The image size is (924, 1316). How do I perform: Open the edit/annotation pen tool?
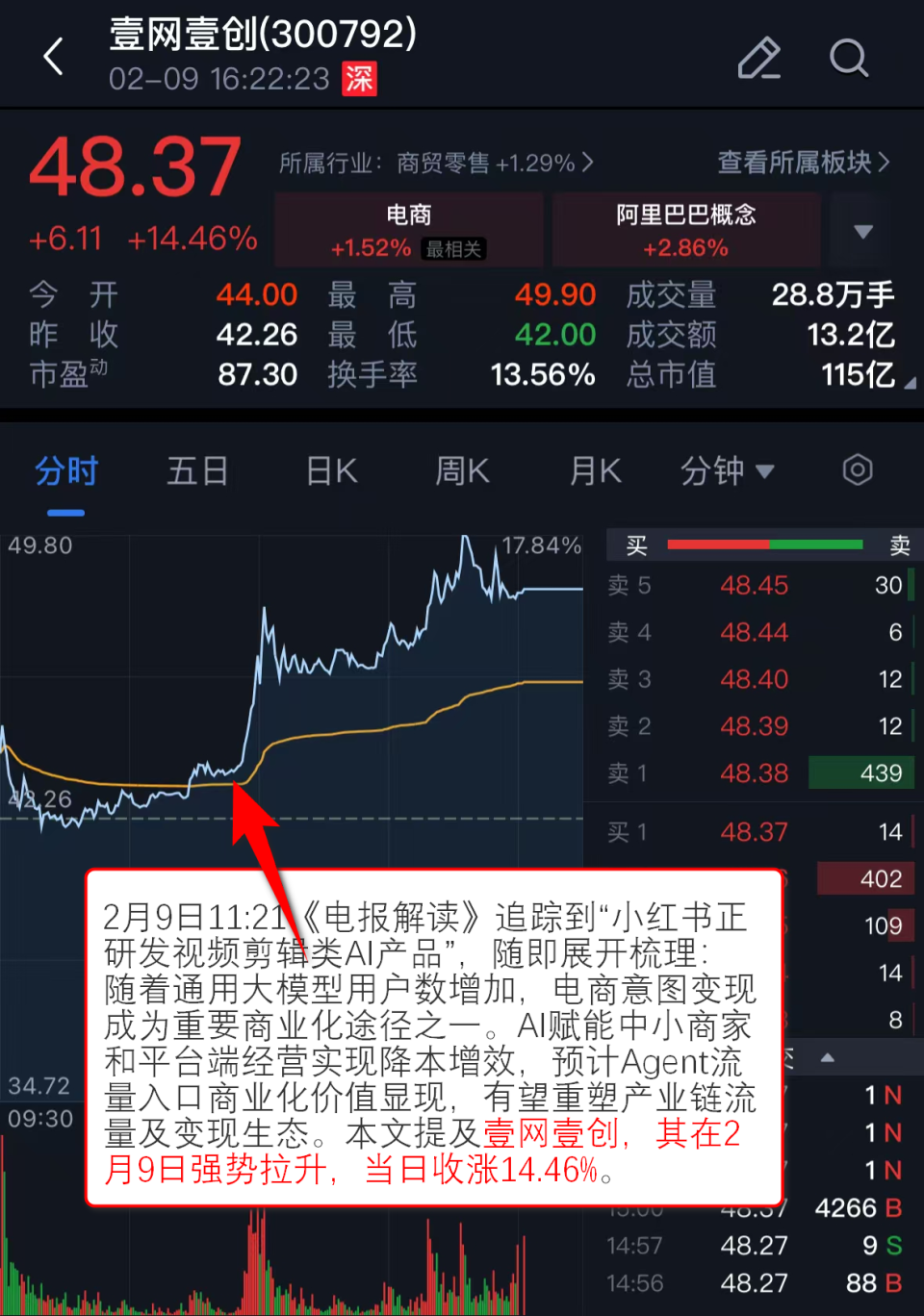click(x=758, y=59)
